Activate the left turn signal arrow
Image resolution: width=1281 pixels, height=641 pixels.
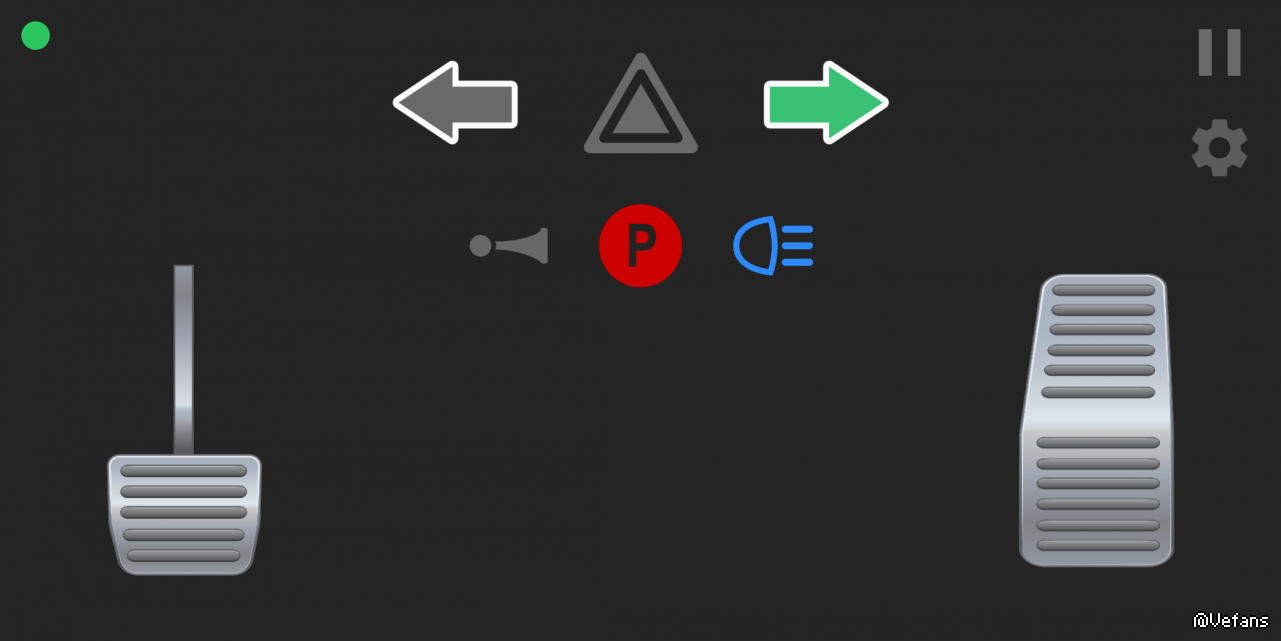[x=456, y=103]
